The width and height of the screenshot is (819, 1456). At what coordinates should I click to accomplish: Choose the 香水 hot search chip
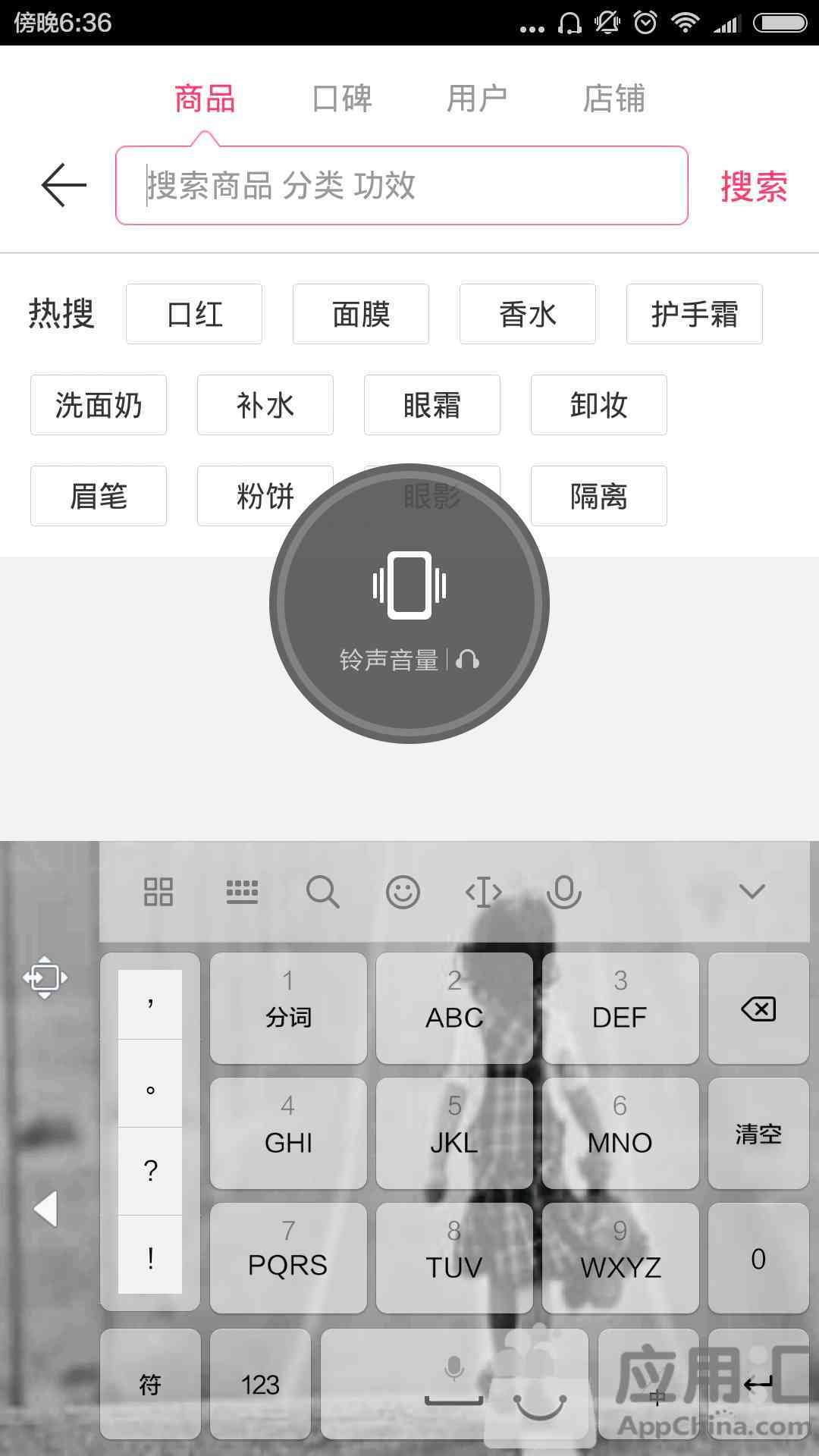click(x=528, y=314)
